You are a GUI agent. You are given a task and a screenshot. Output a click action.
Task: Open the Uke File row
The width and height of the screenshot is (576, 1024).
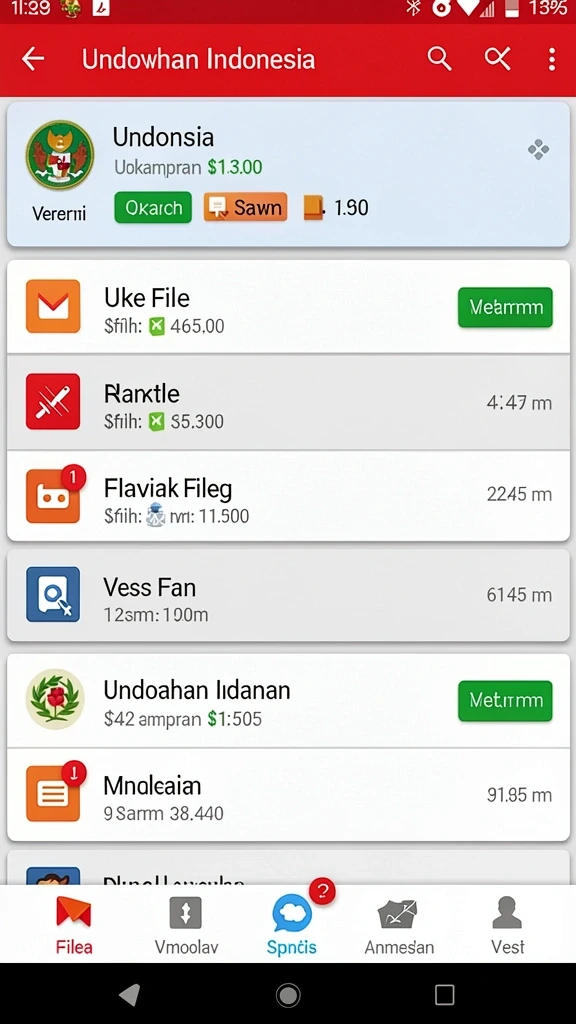pos(288,307)
